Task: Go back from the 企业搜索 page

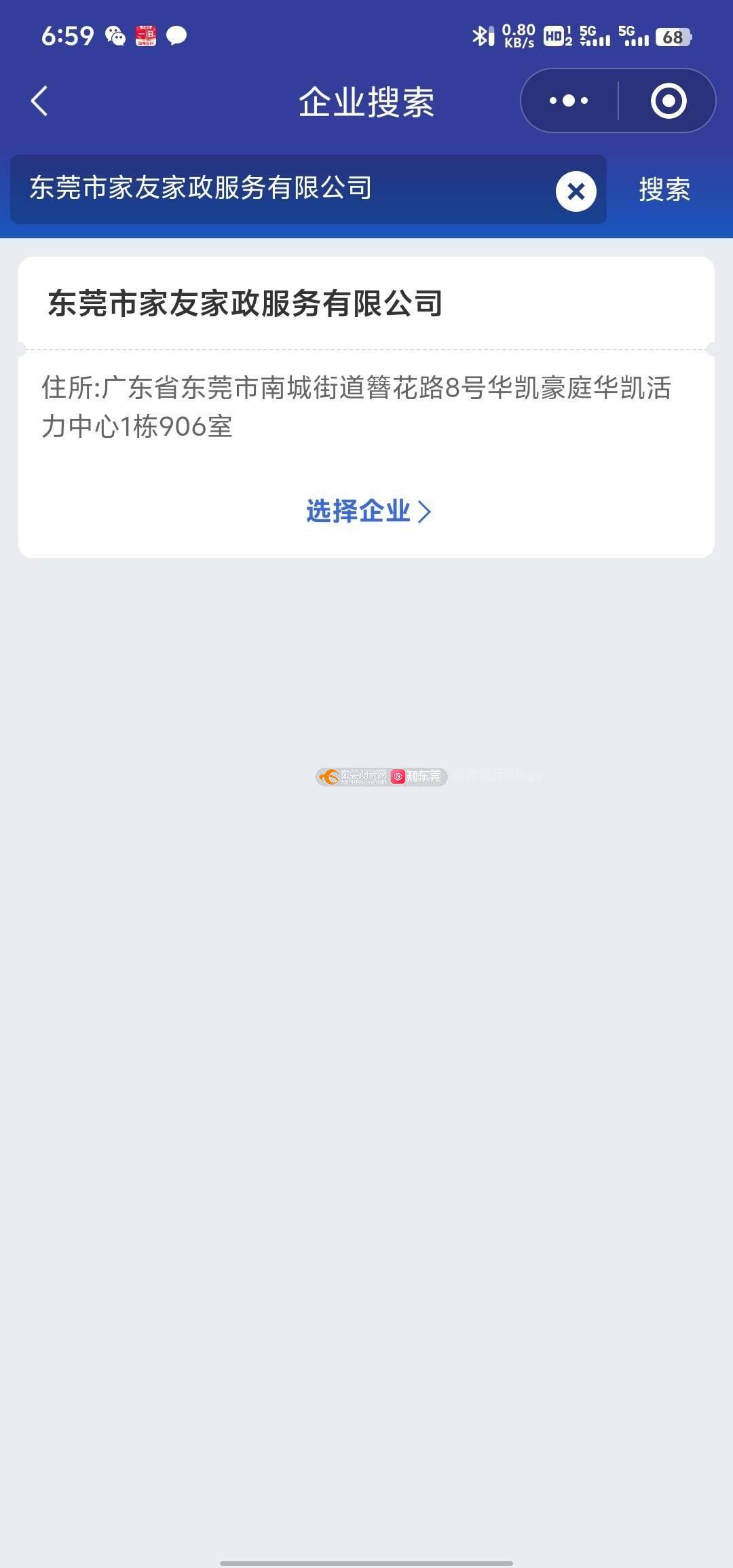Action: coord(39,101)
